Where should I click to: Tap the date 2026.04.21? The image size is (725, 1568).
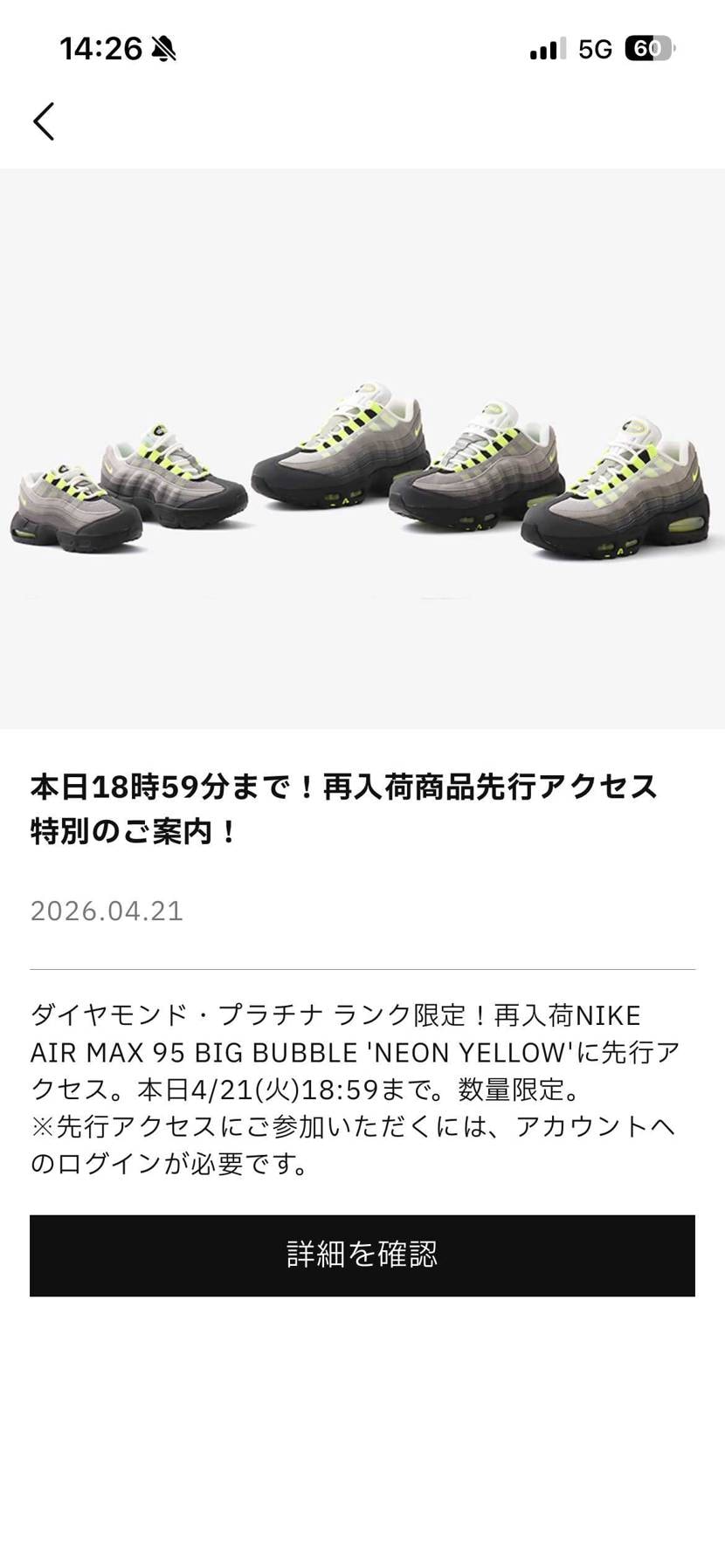[x=107, y=911]
